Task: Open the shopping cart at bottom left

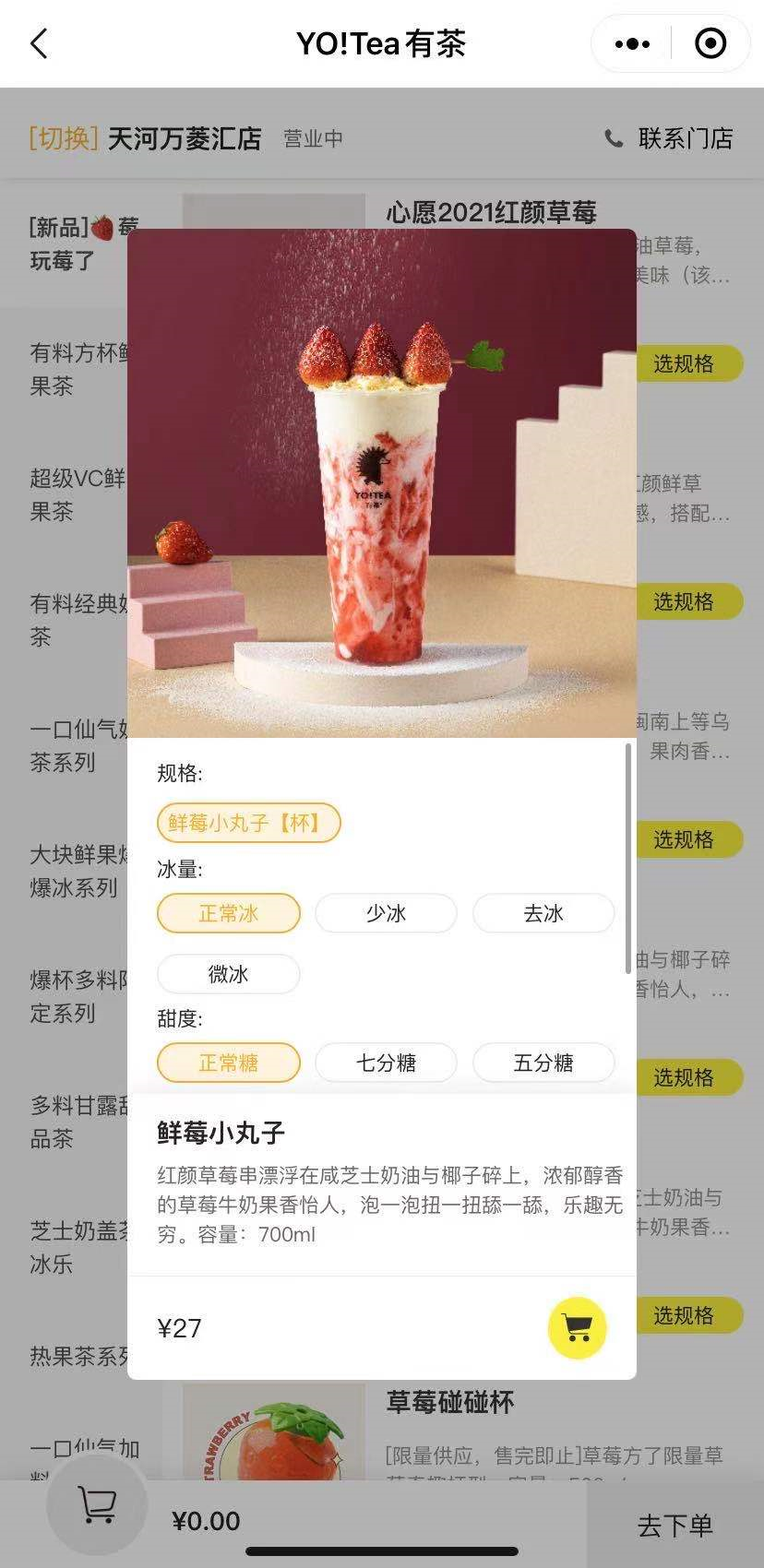Action: (97, 1505)
